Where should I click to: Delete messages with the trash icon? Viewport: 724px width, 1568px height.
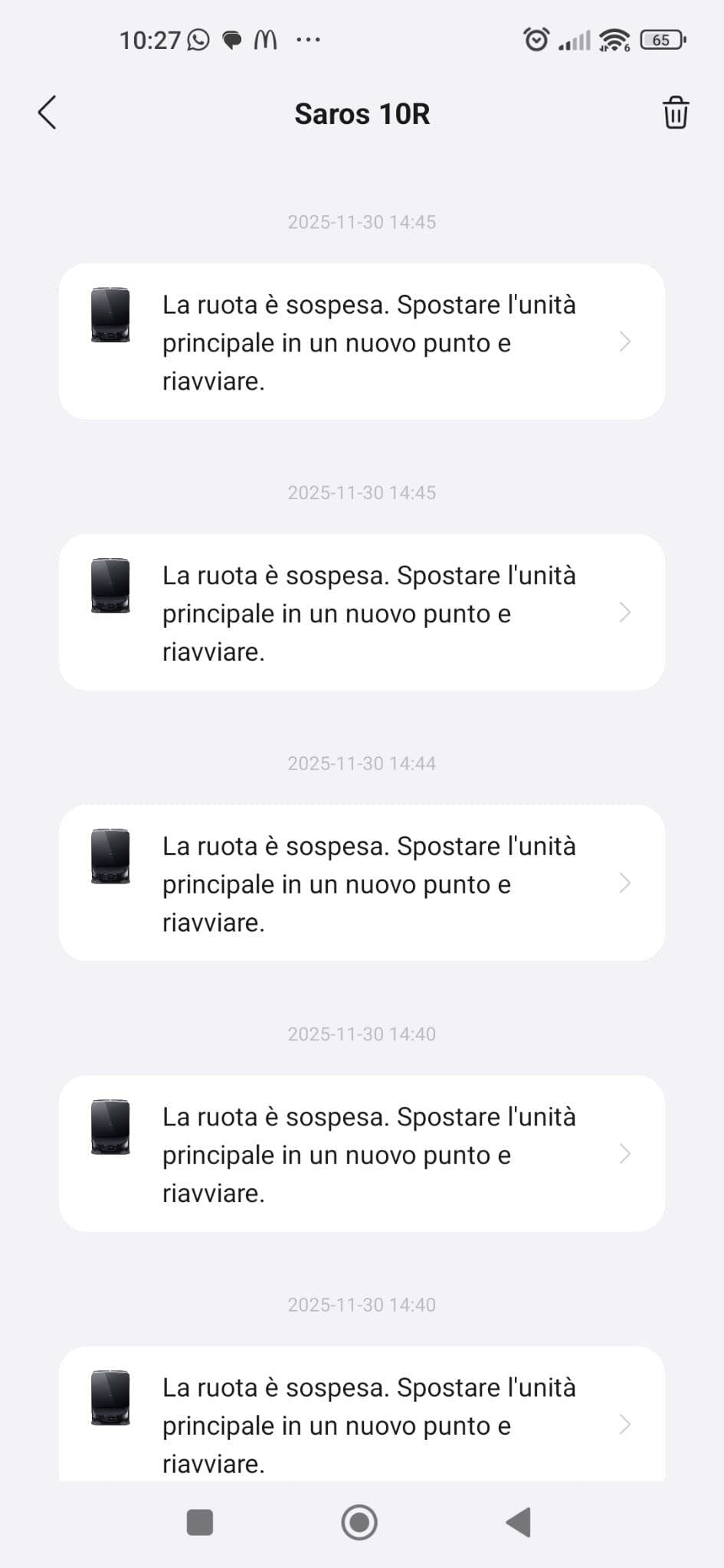[x=675, y=113]
